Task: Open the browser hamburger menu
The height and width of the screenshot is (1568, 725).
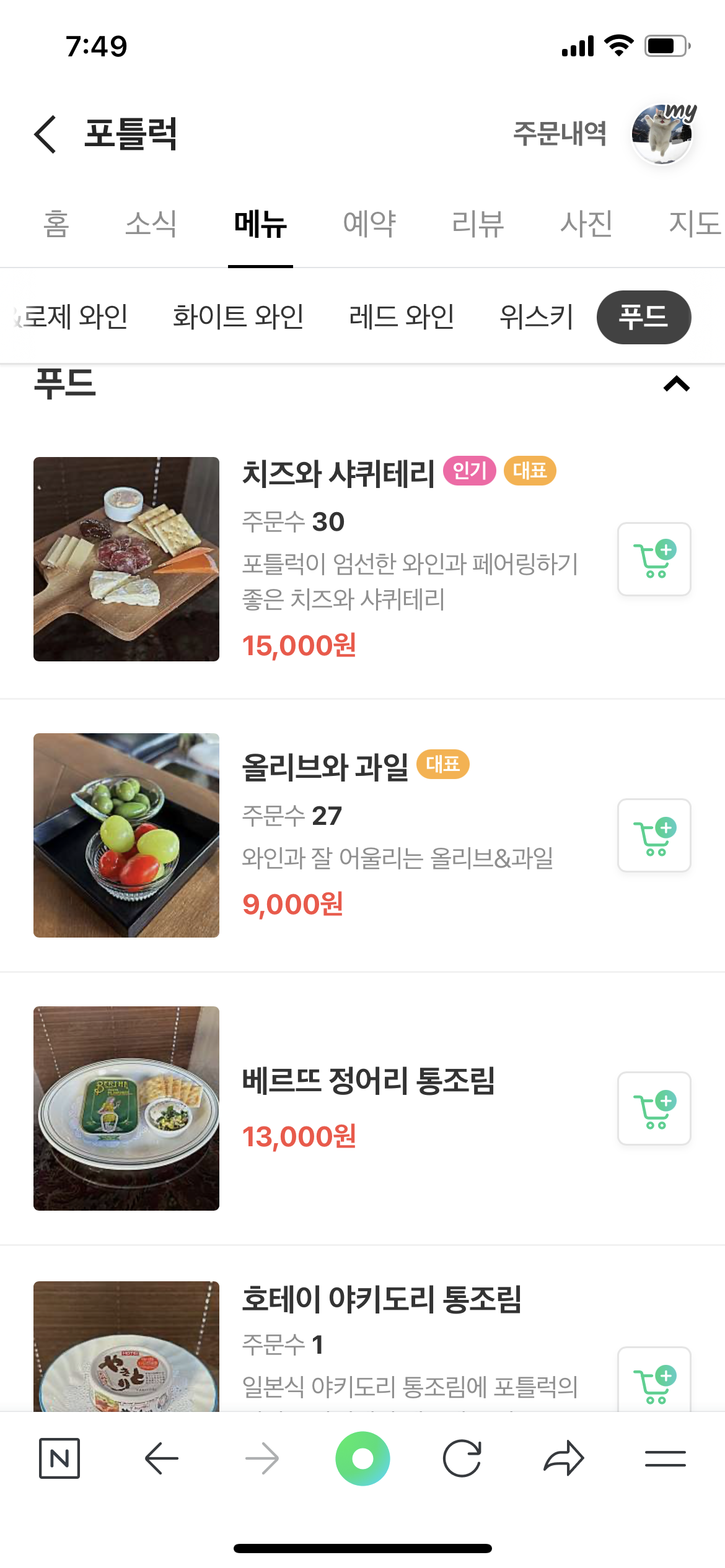Action: coord(665,1458)
